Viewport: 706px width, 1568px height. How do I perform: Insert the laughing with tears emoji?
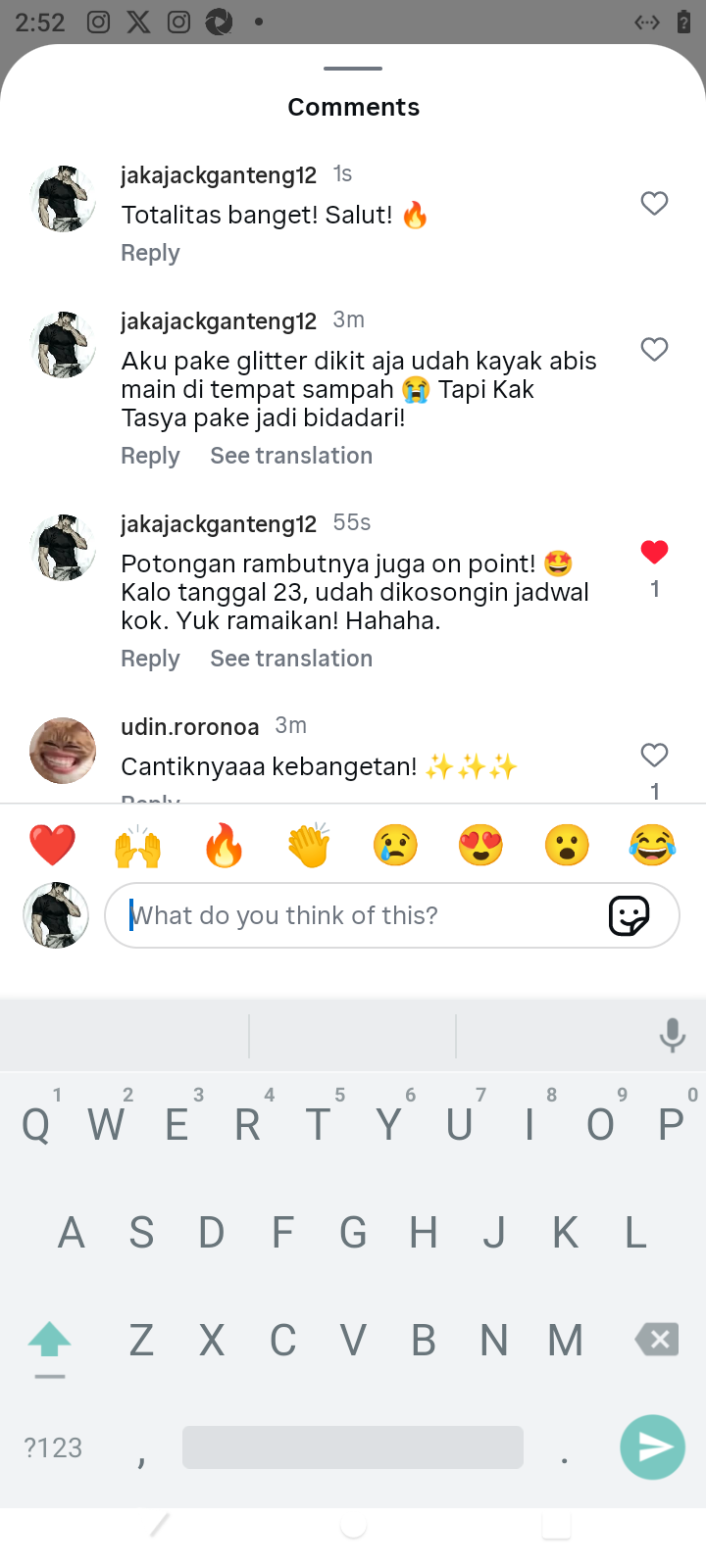tap(652, 845)
